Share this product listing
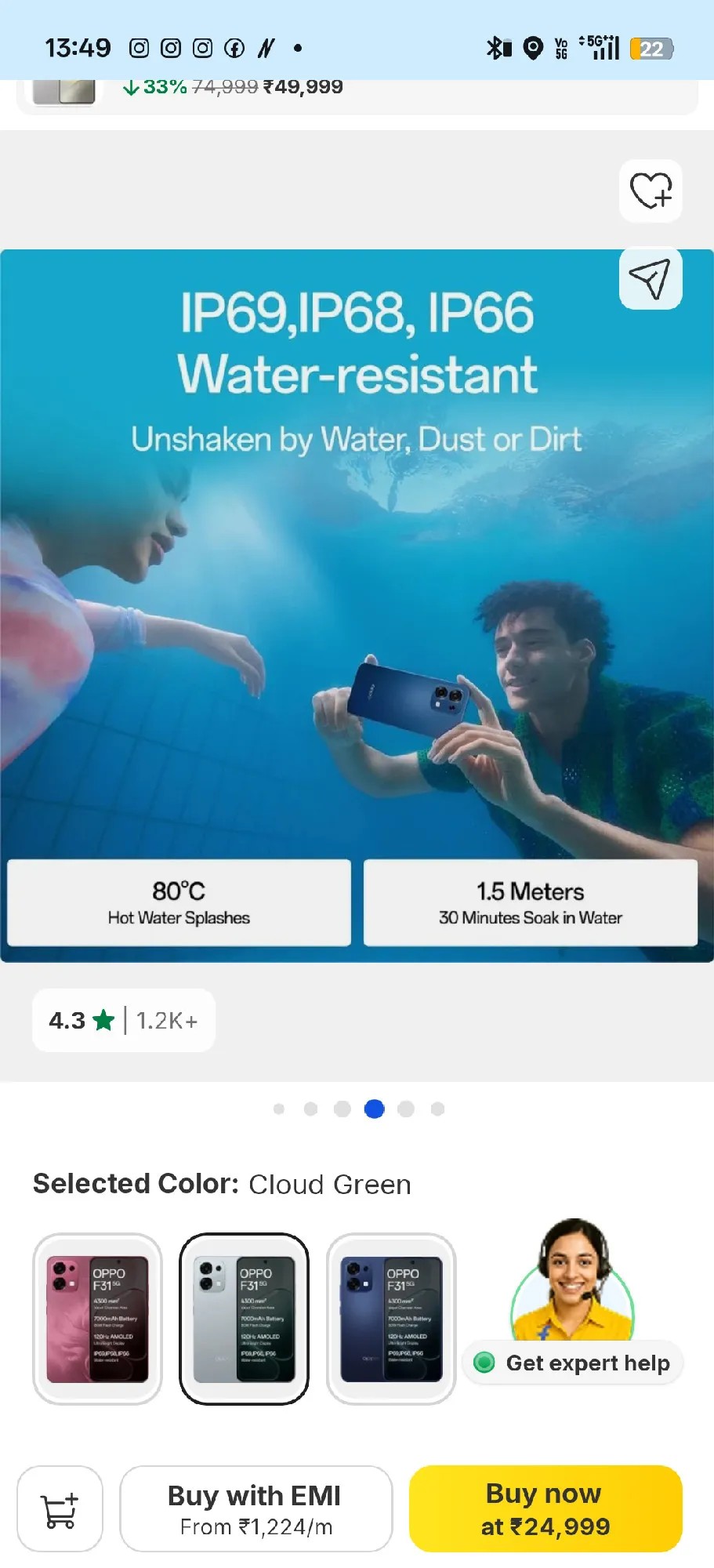Image resolution: width=714 pixels, height=1568 pixels. click(651, 279)
